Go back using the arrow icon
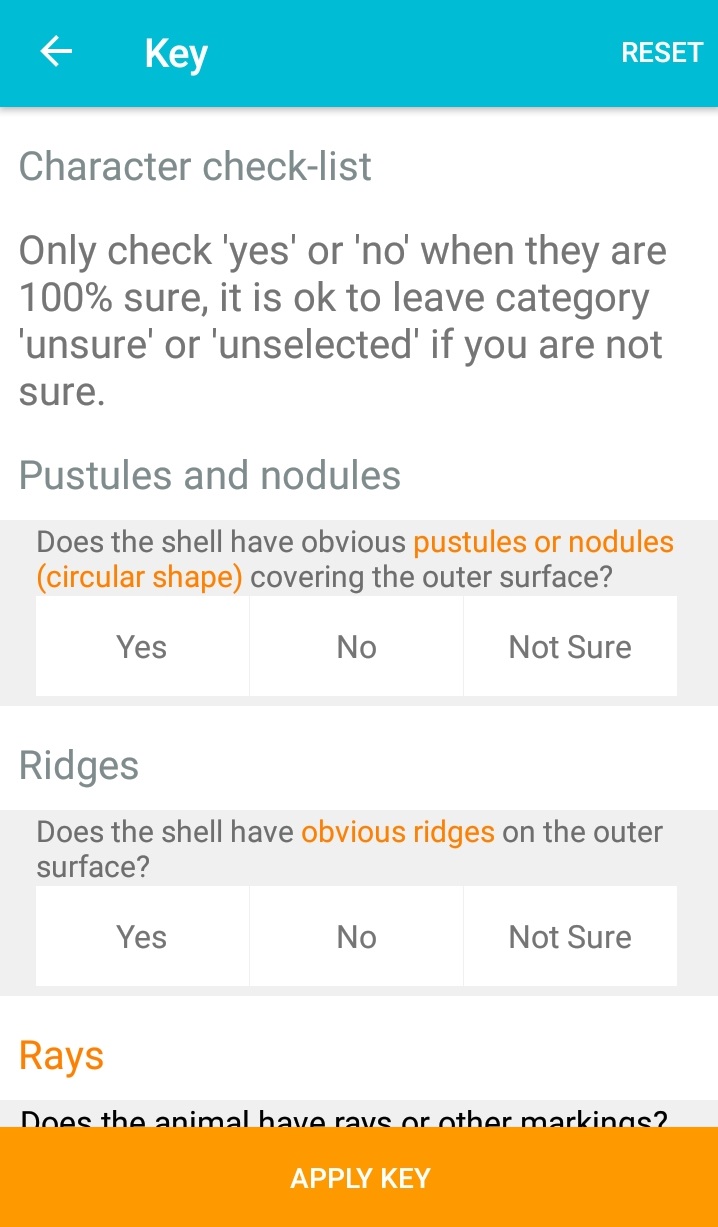This screenshot has height=1227, width=718. pyautogui.click(x=56, y=52)
